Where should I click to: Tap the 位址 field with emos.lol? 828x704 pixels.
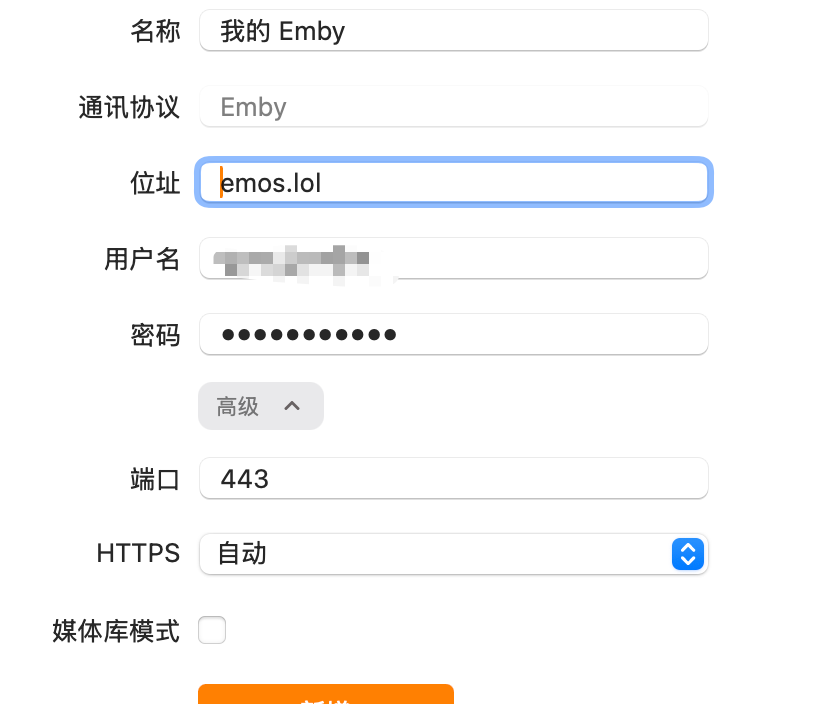pyautogui.click(x=454, y=182)
